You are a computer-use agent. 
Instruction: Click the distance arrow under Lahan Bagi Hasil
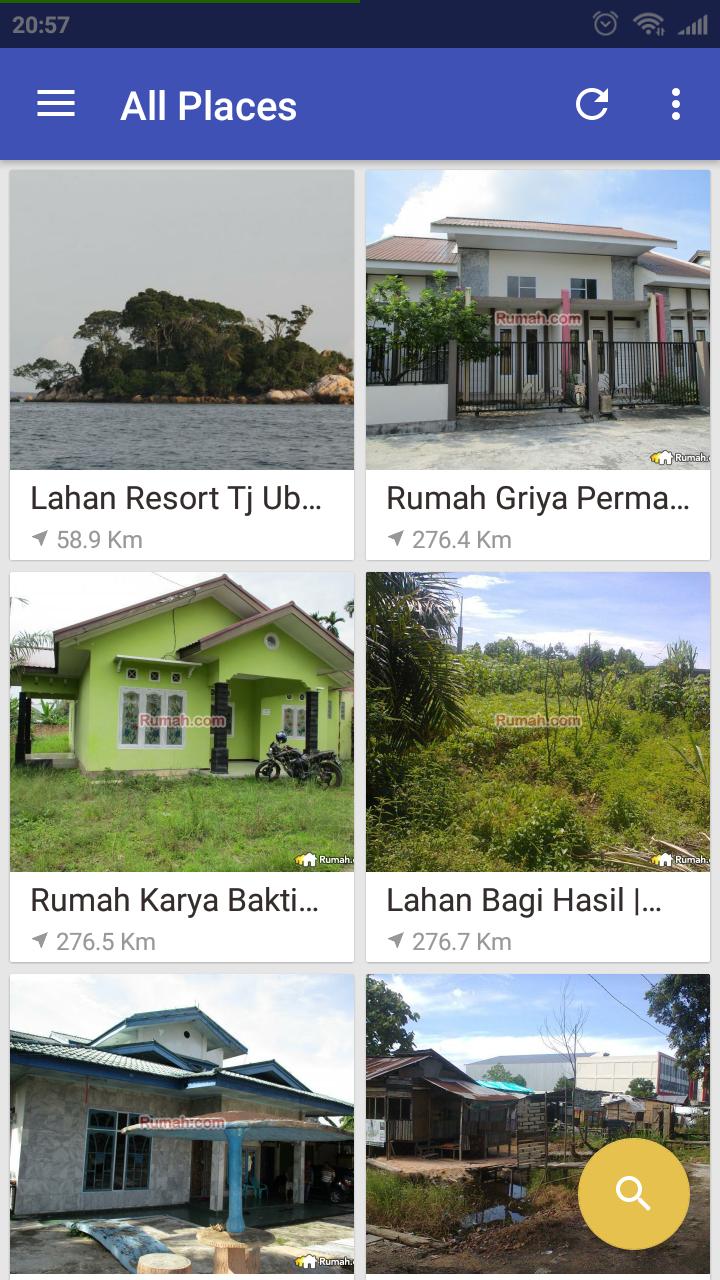pos(396,941)
